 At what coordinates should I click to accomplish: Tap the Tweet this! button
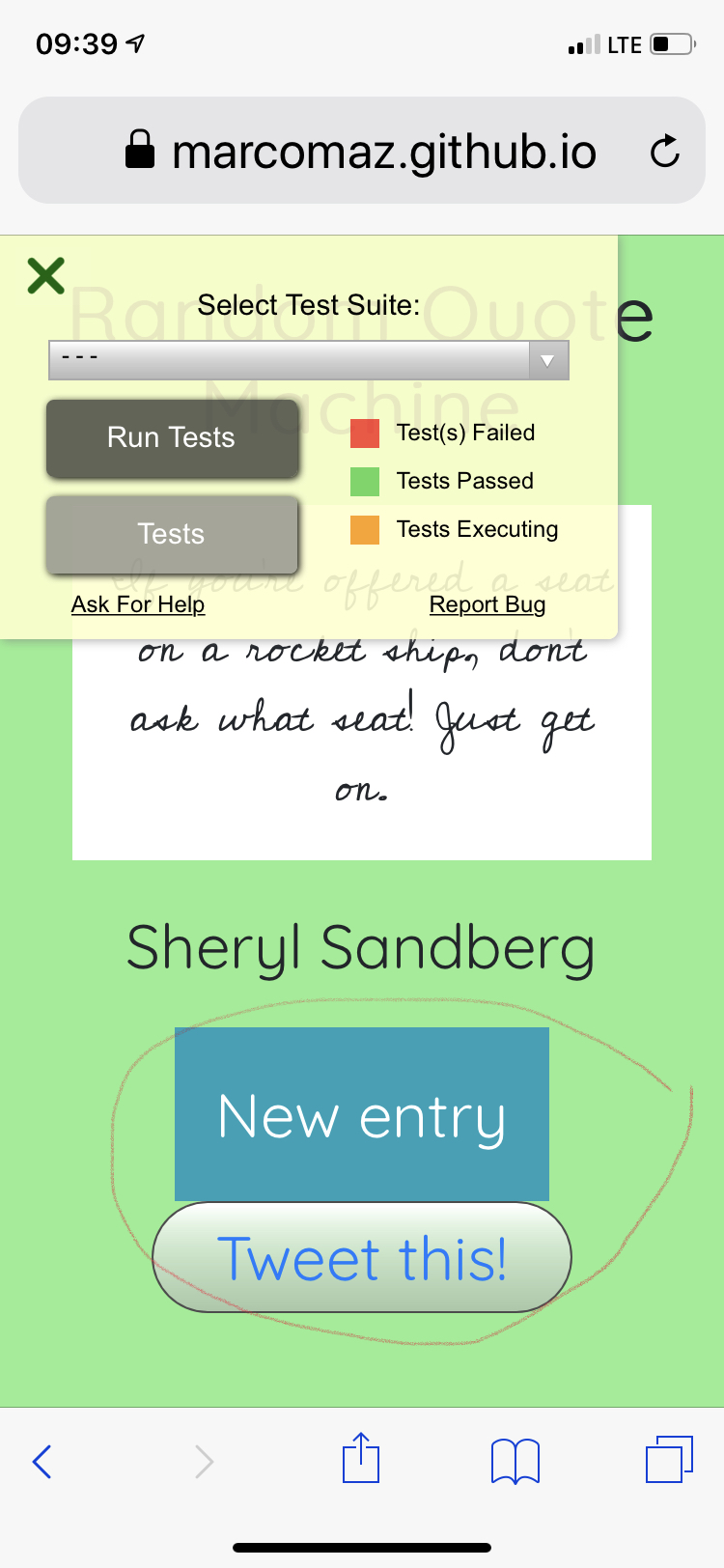362,1258
